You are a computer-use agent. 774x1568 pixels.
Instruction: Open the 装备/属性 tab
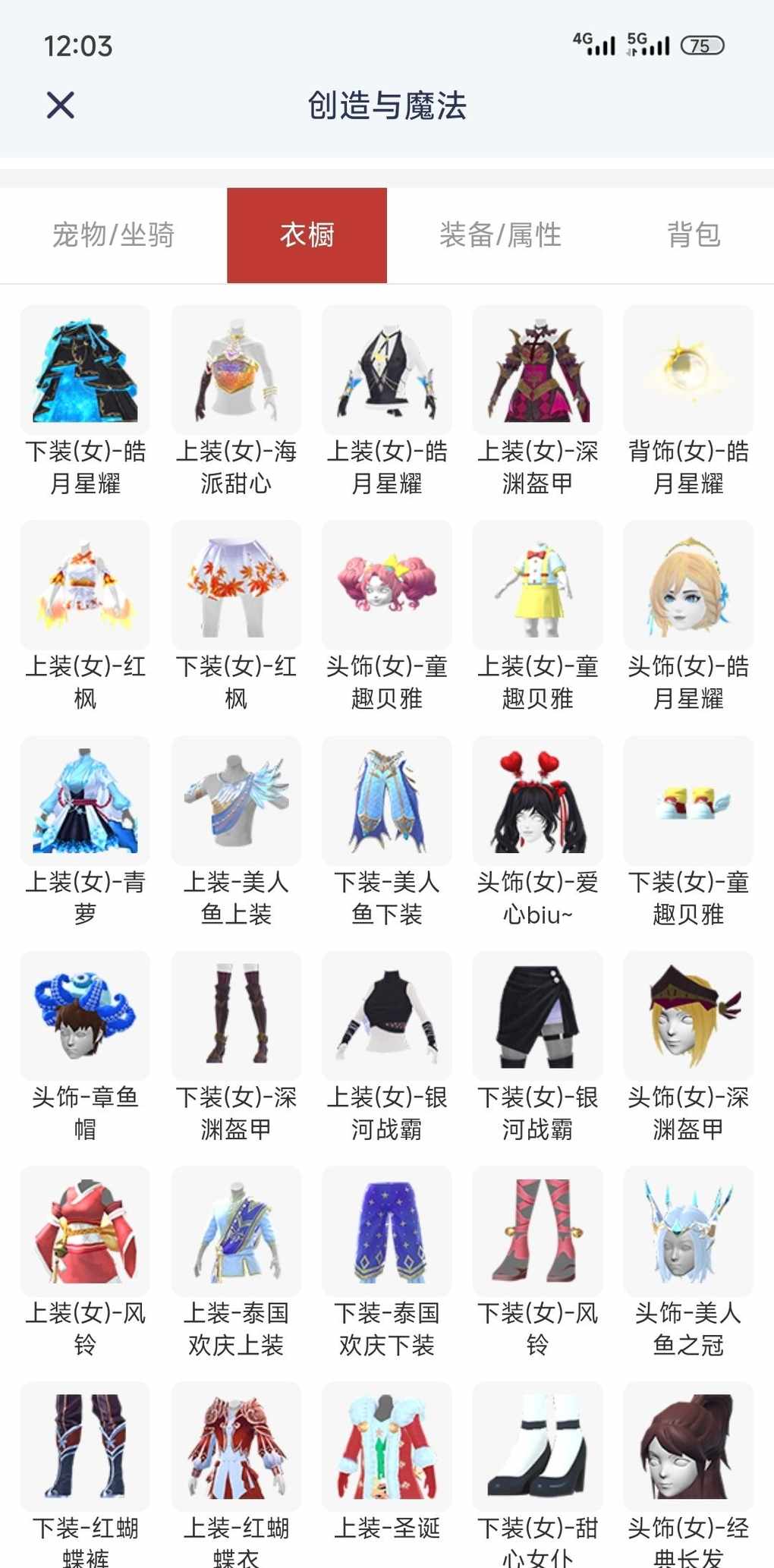tap(500, 235)
